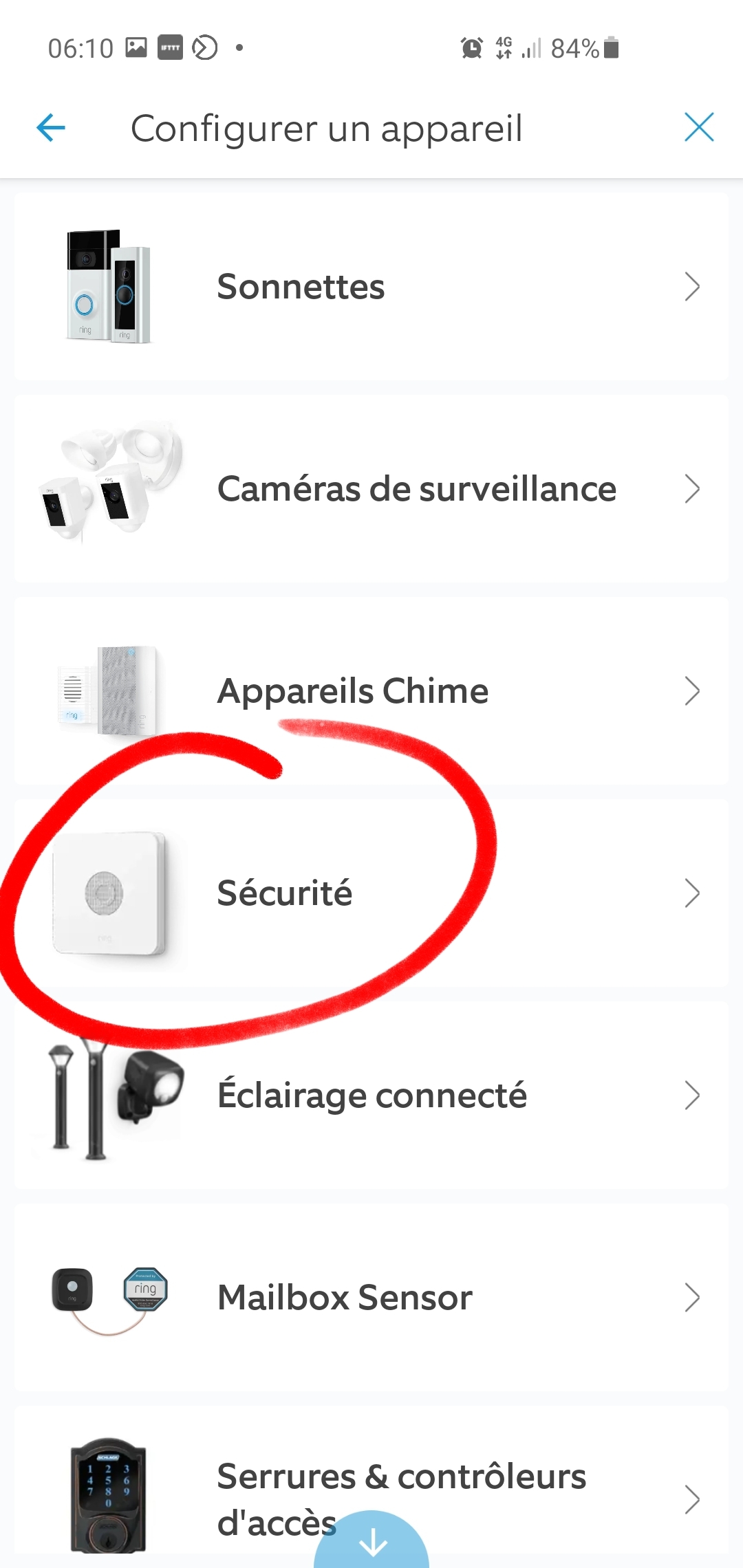Viewport: 743px width, 1568px height.
Task: Select Caméras de surveillance
Action: [x=371, y=489]
